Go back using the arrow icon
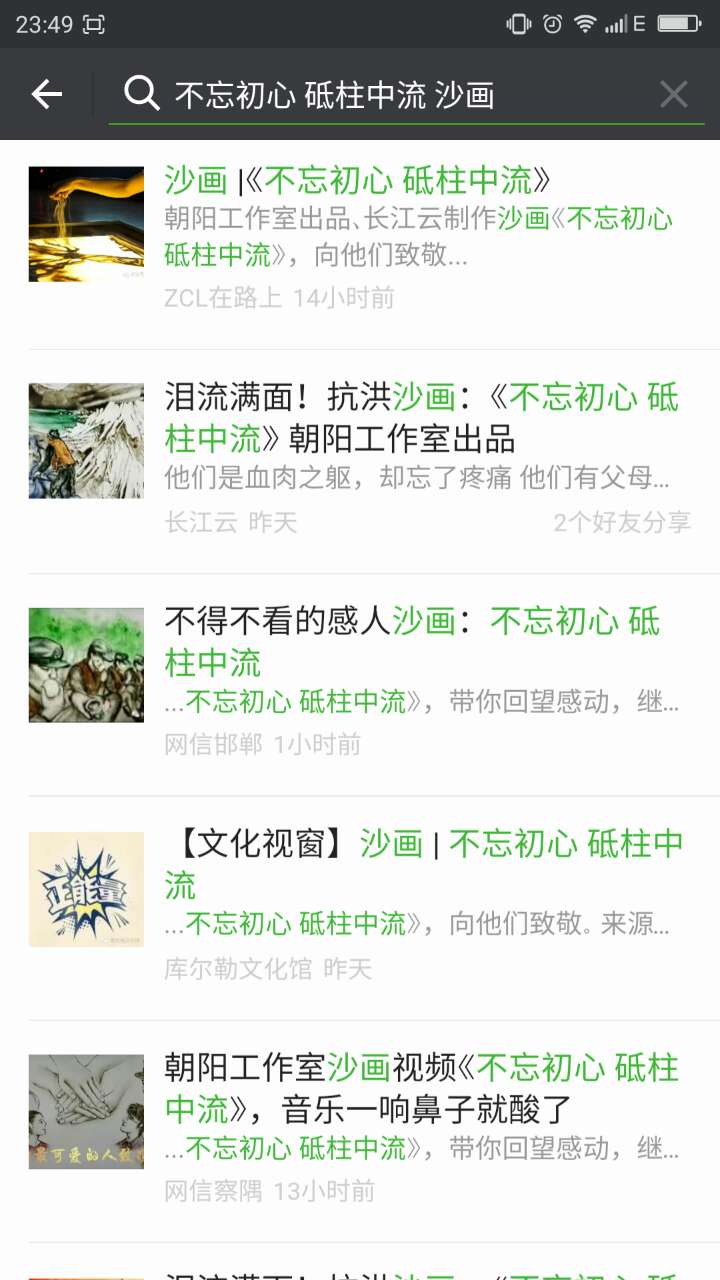The height and width of the screenshot is (1280, 720). [47, 95]
